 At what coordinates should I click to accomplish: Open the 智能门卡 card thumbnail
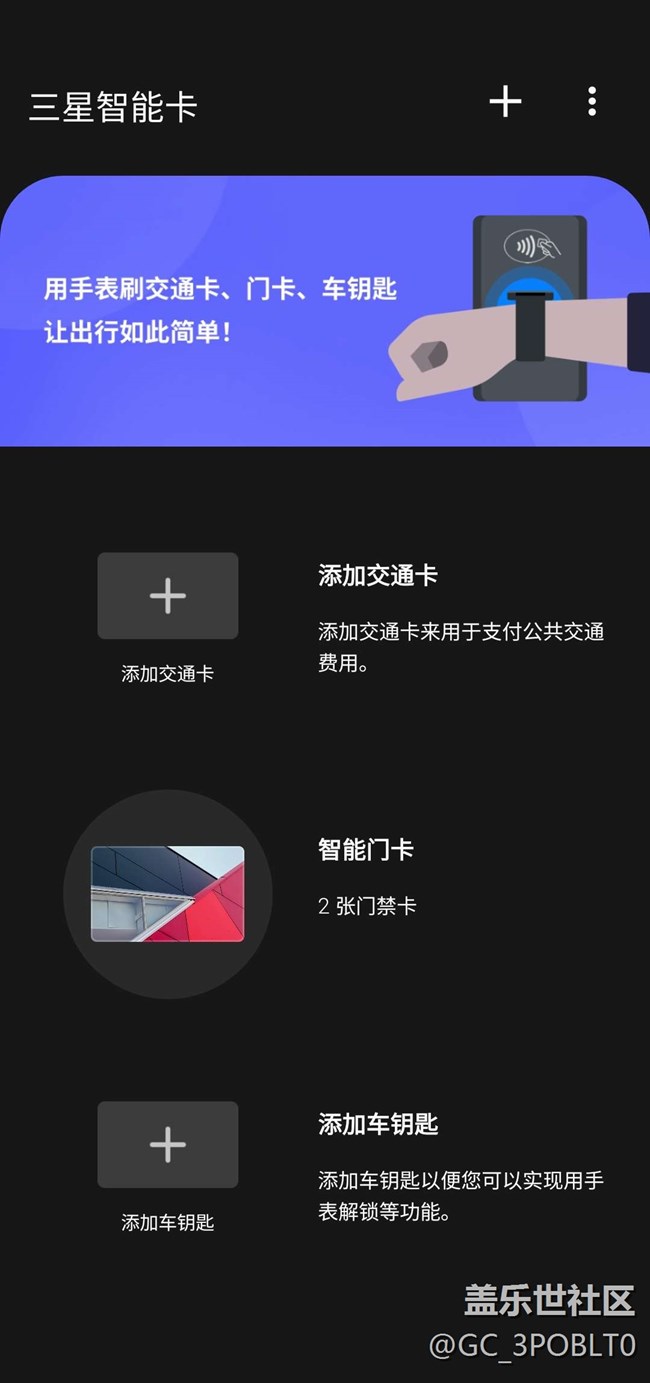(168, 894)
